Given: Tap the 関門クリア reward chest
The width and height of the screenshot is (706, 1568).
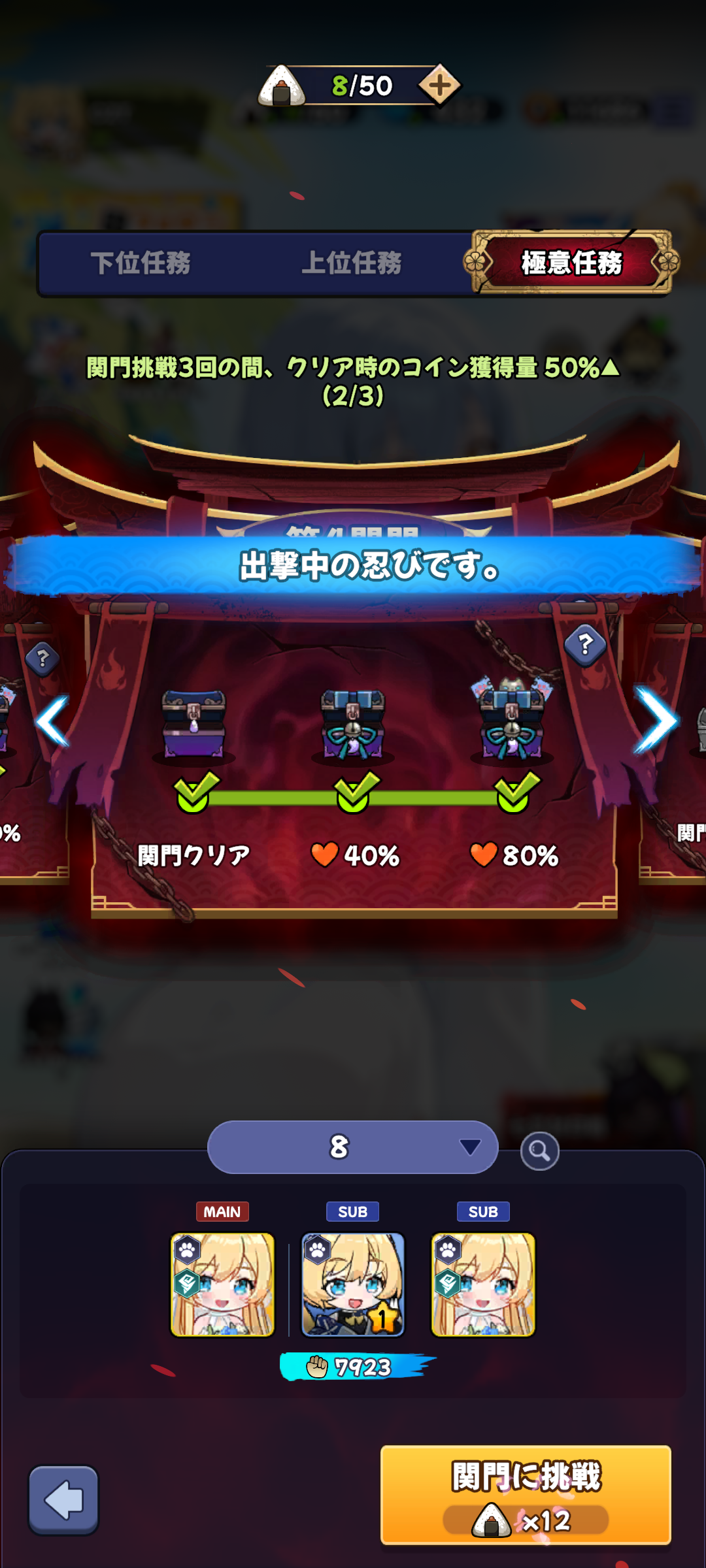Looking at the screenshot, I should coord(193,725).
